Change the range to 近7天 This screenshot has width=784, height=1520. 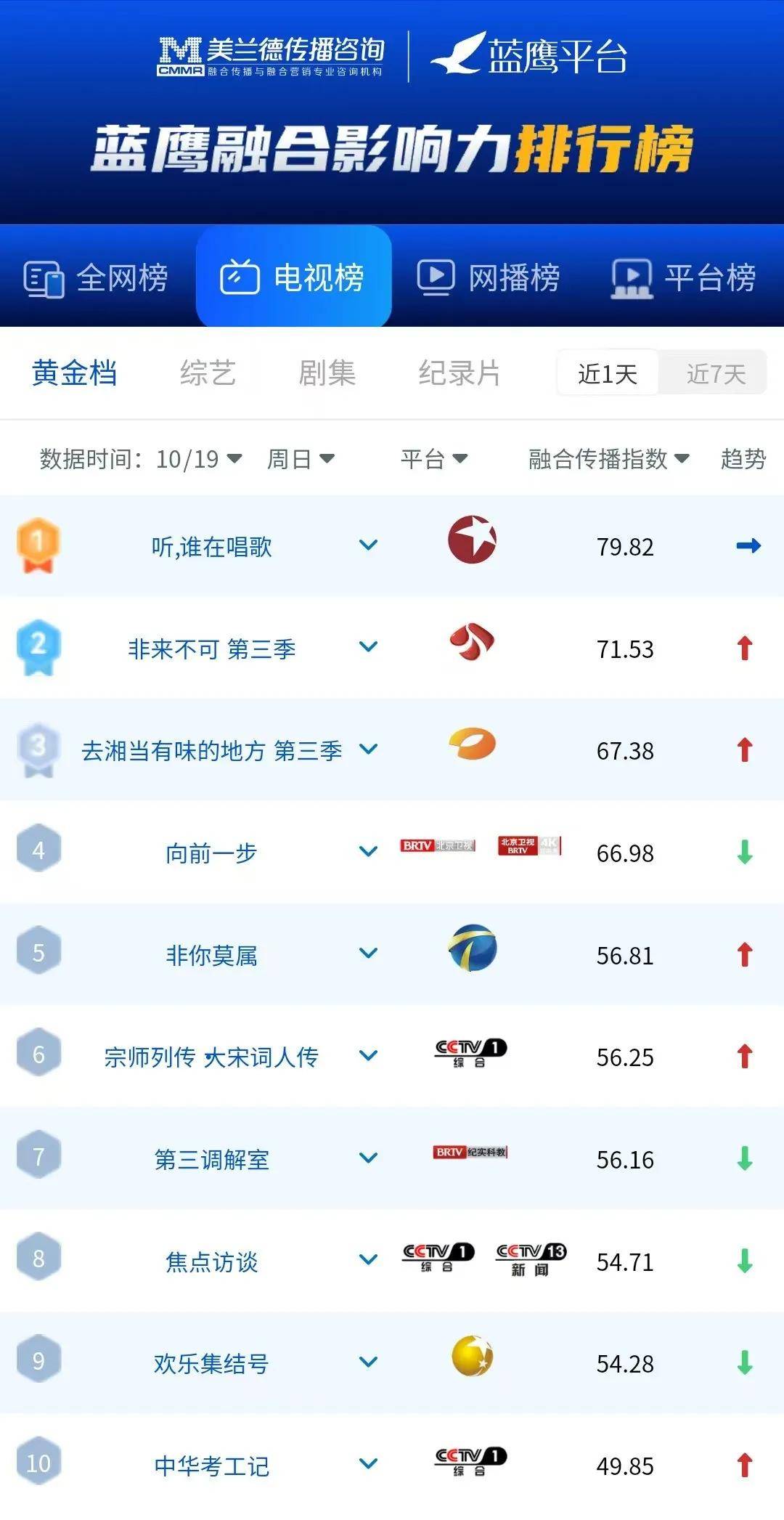click(715, 374)
